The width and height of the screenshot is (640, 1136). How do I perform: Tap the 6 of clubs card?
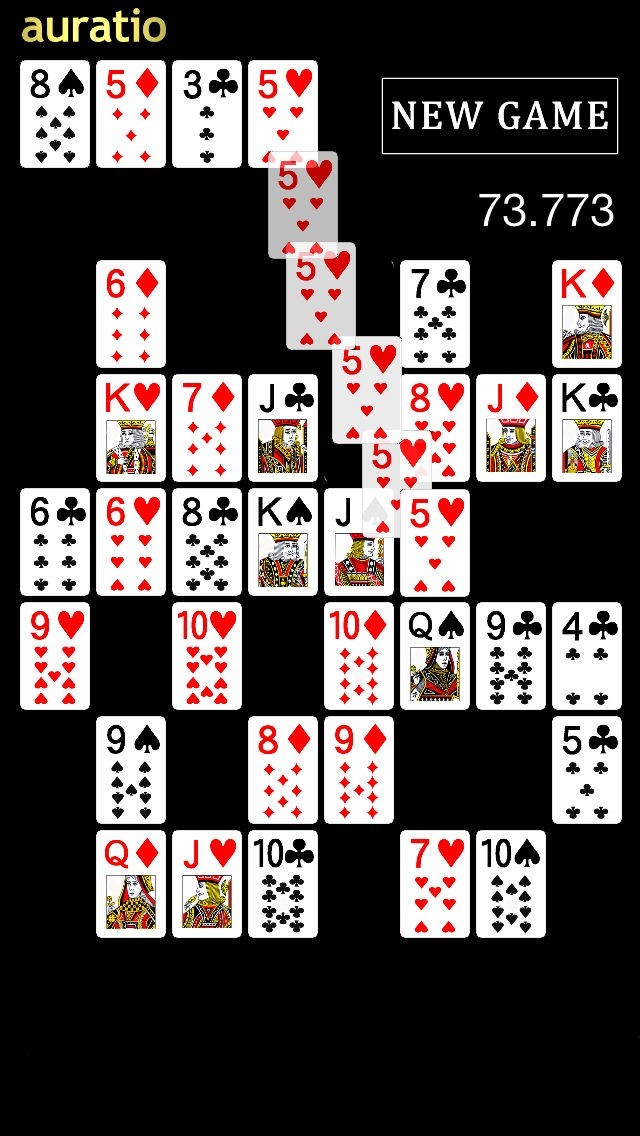click(55, 542)
